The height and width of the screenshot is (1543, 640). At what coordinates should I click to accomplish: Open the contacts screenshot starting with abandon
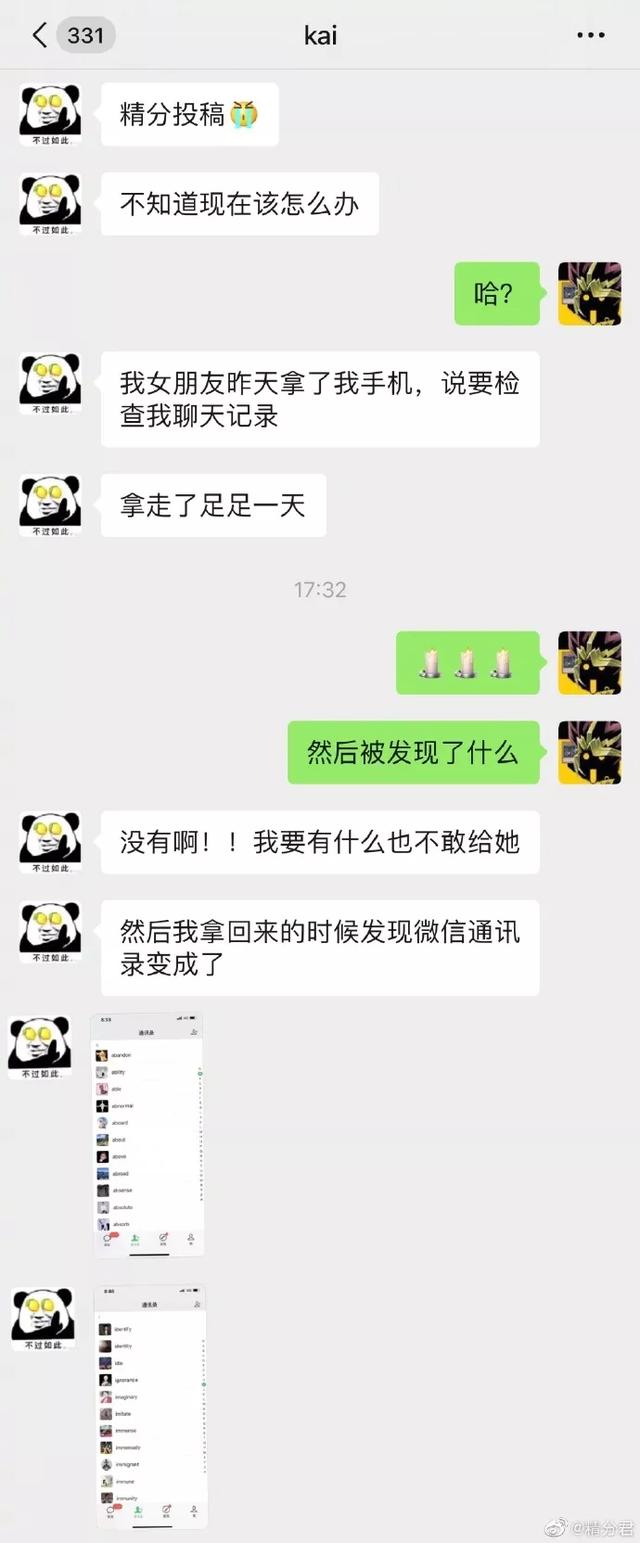tap(147, 1134)
